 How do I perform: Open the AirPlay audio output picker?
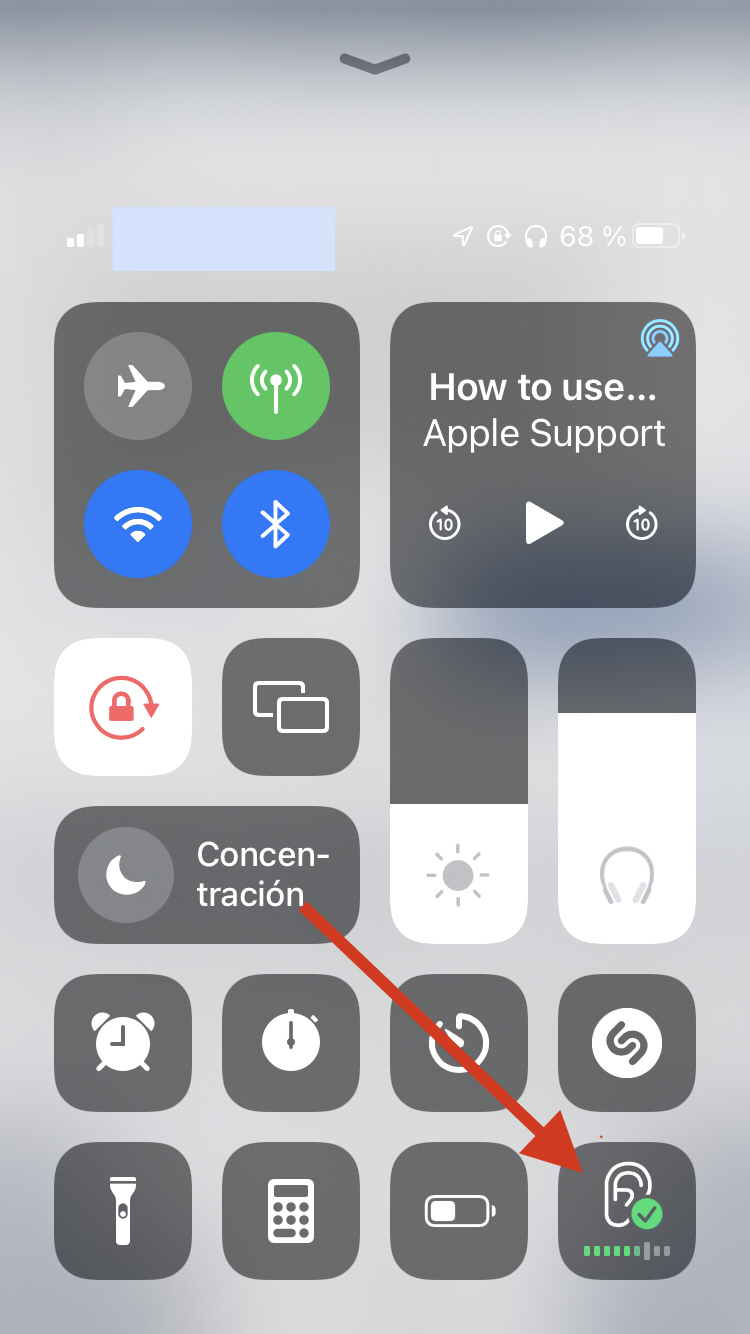(x=659, y=338)
